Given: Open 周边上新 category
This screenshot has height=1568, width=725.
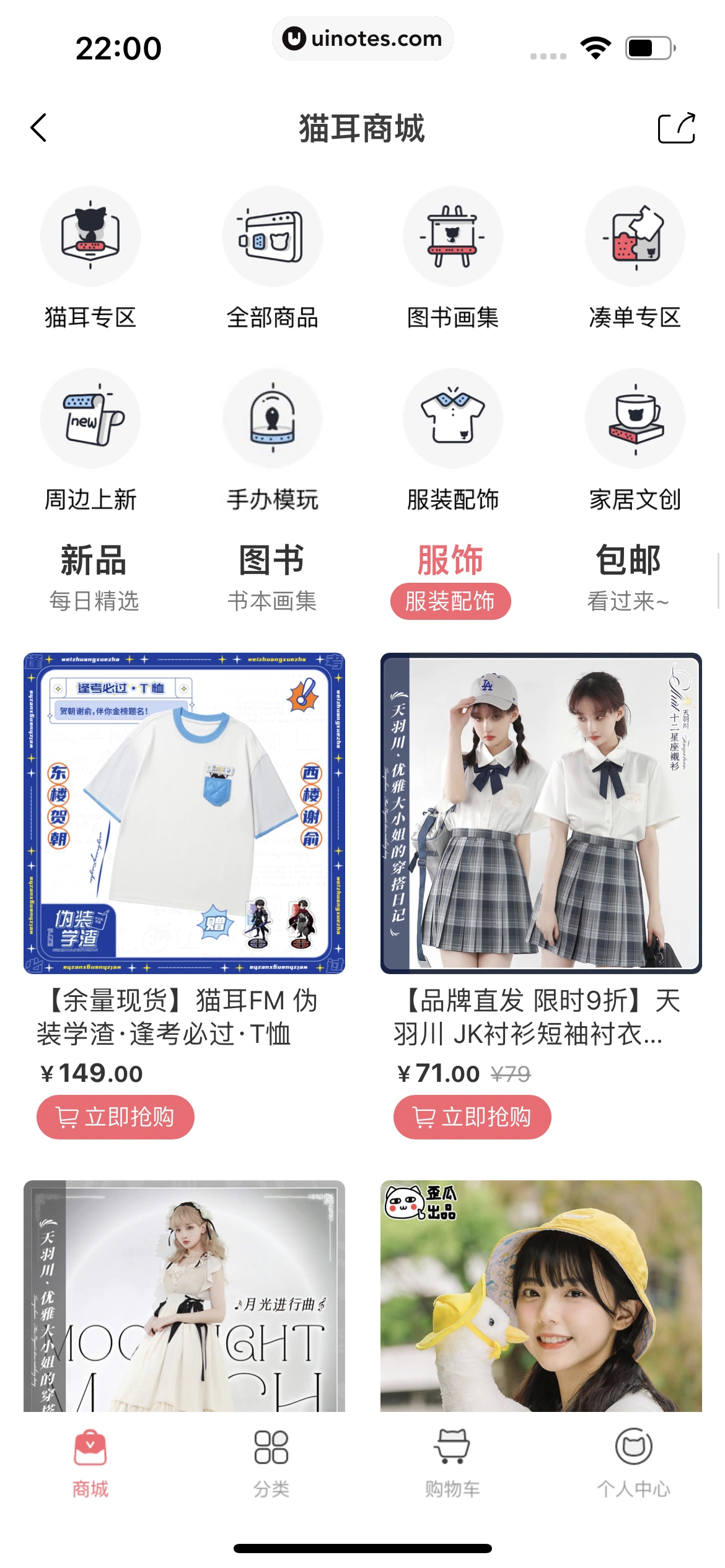Looking at the screenshot, I should 90,419.
